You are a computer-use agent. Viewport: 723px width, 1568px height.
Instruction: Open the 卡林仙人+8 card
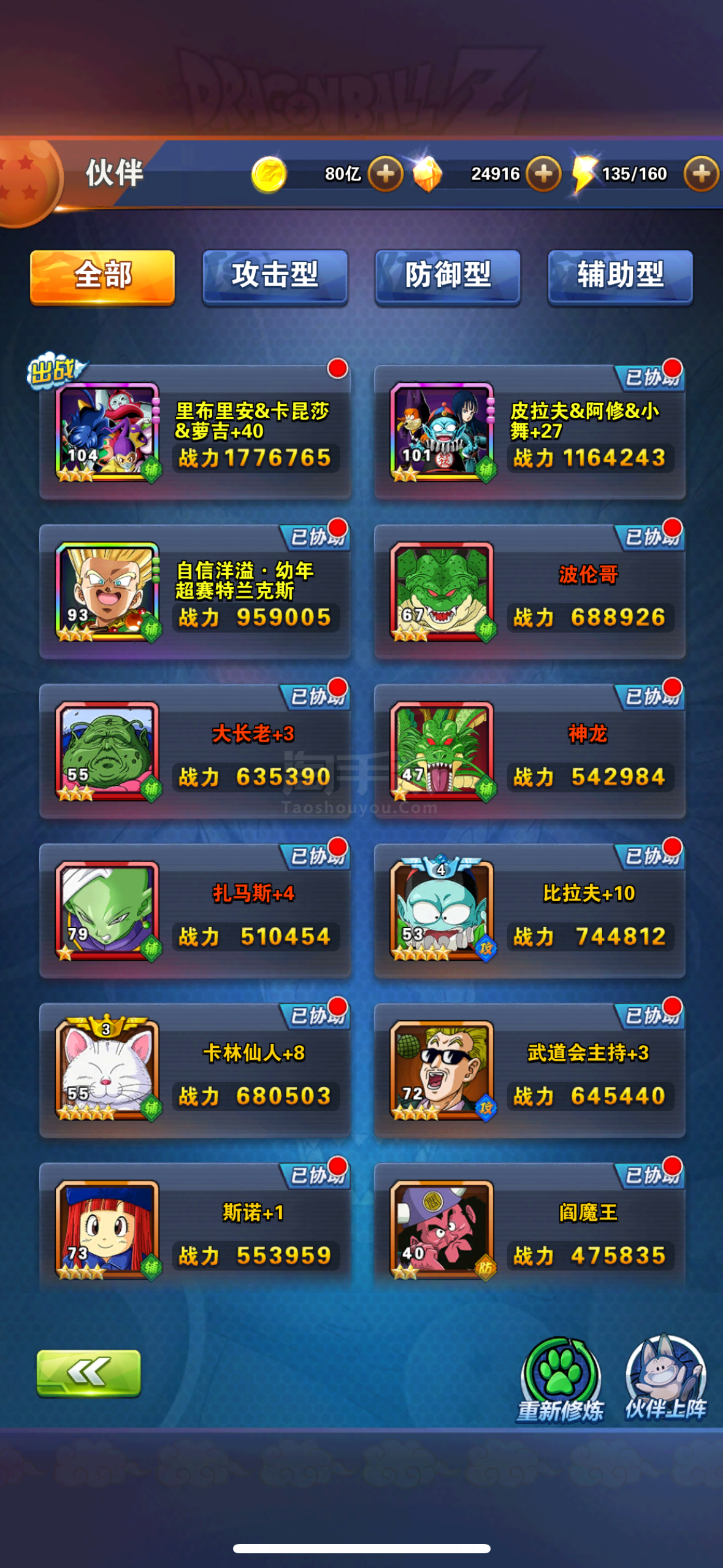195,1070
